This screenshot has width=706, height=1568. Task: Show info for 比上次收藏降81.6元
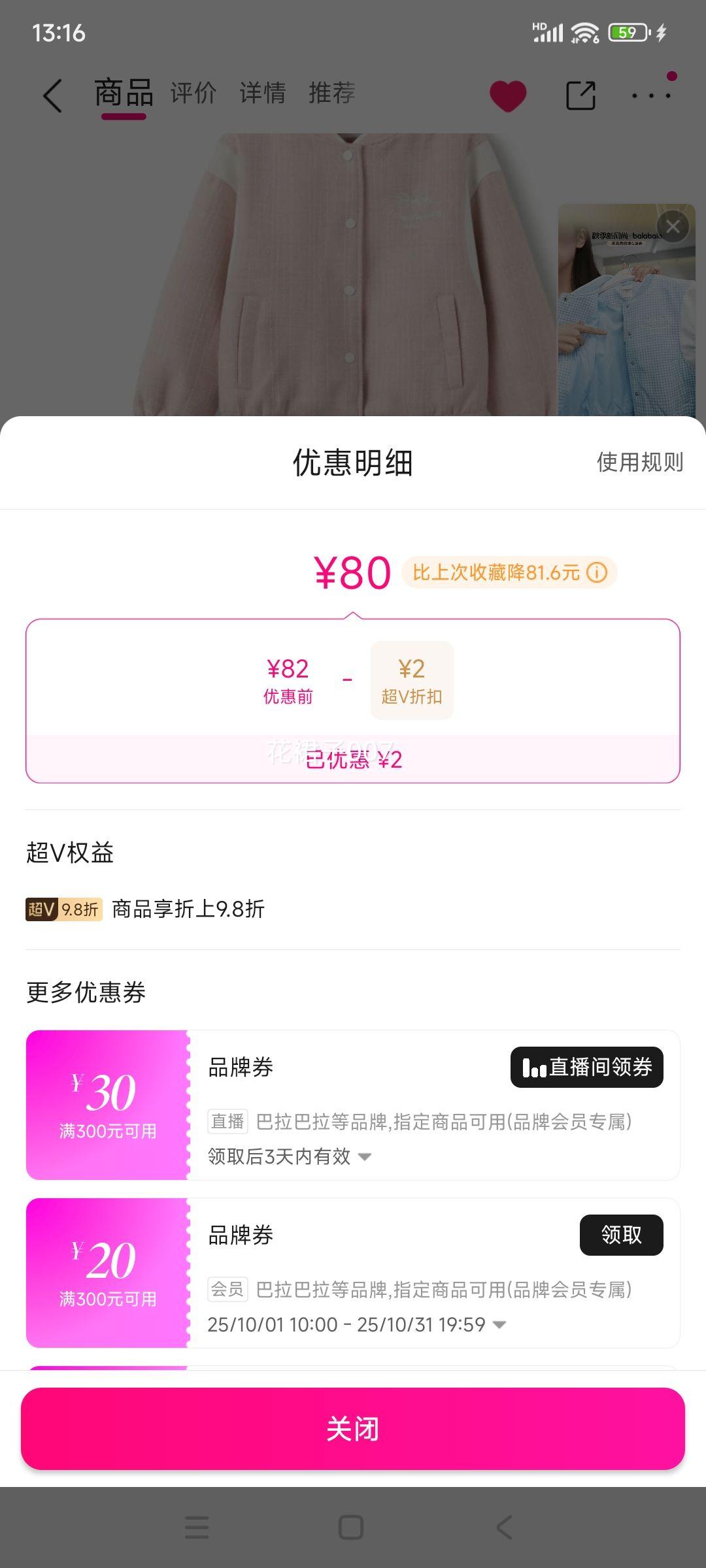pos(597,572)
